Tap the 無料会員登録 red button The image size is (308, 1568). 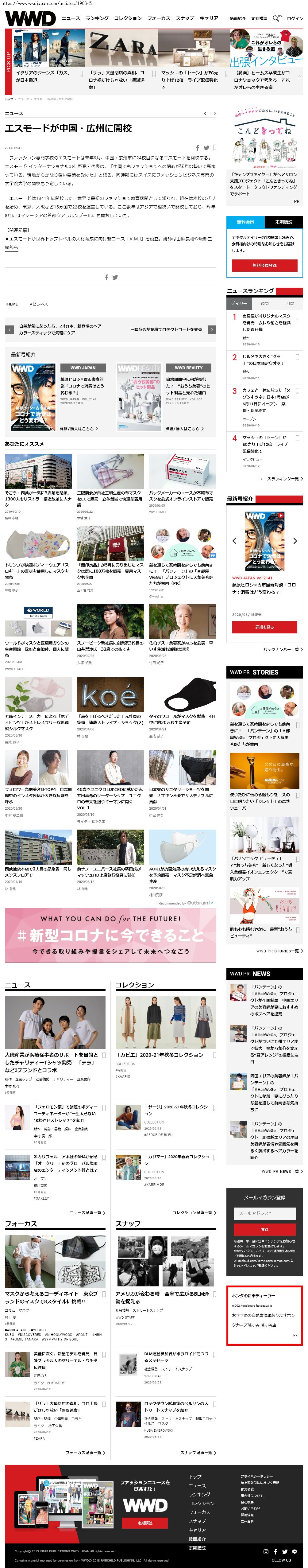tap(264, 265)
